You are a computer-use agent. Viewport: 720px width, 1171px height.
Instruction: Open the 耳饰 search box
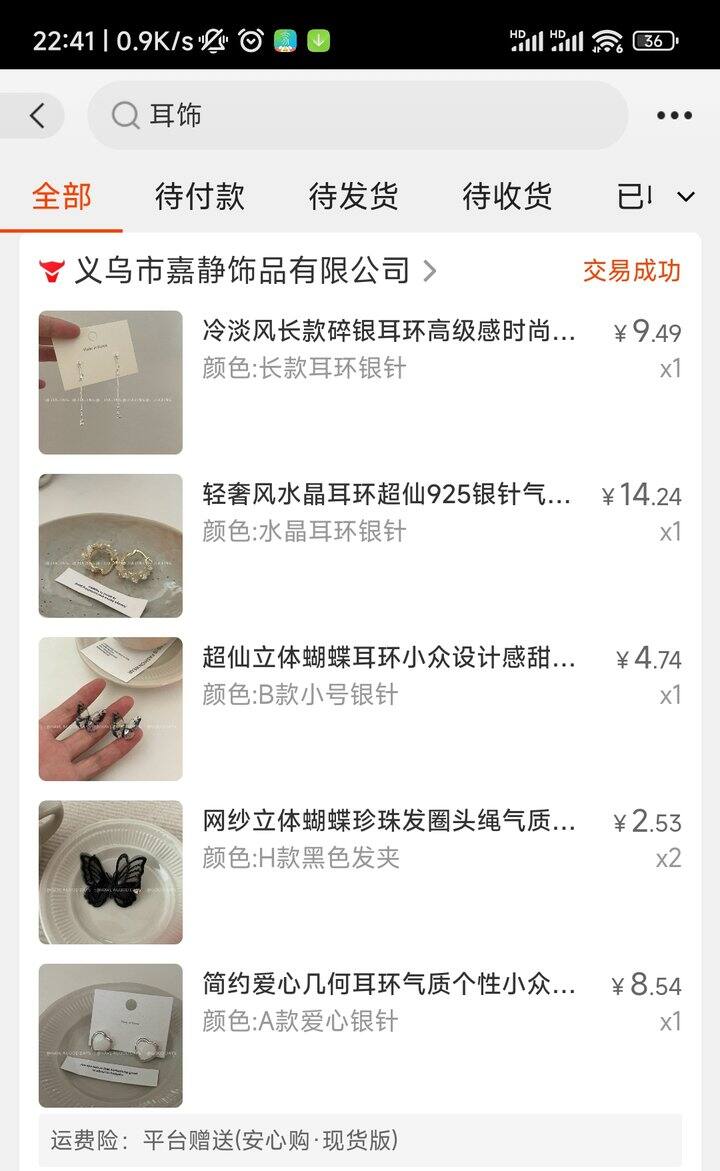357,115
